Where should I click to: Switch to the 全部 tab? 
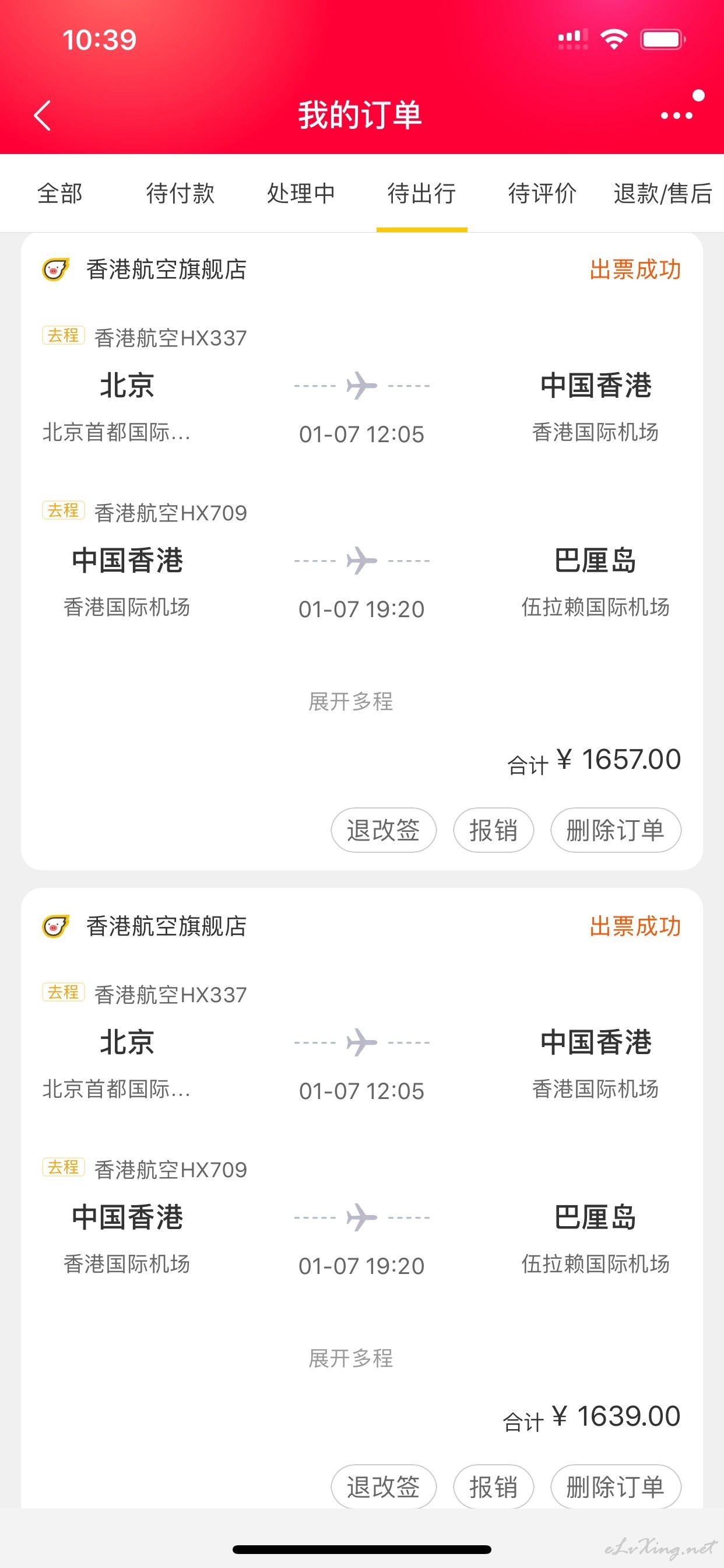[59, 194]
